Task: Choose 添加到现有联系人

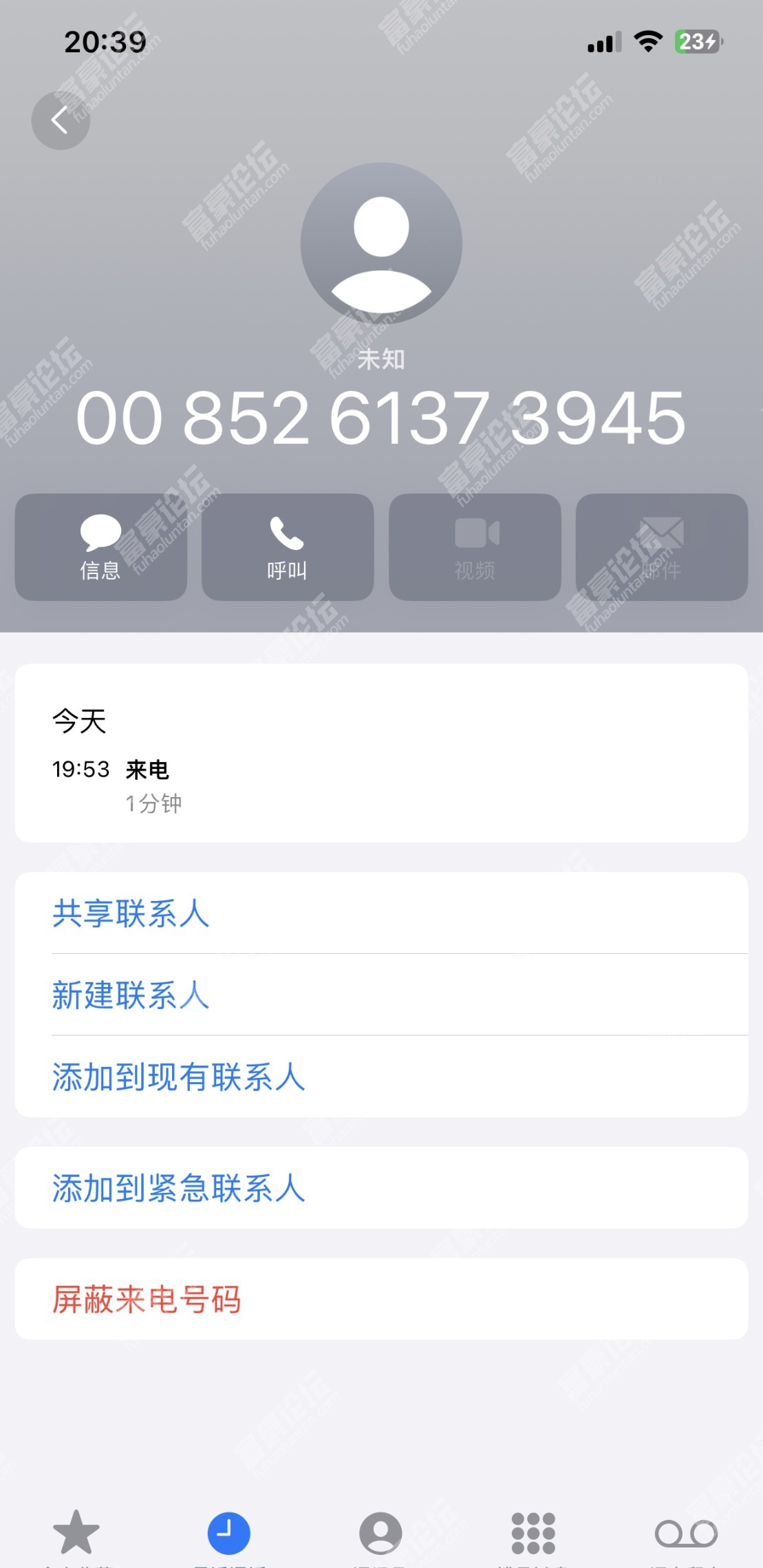Action: (381, 1077)
